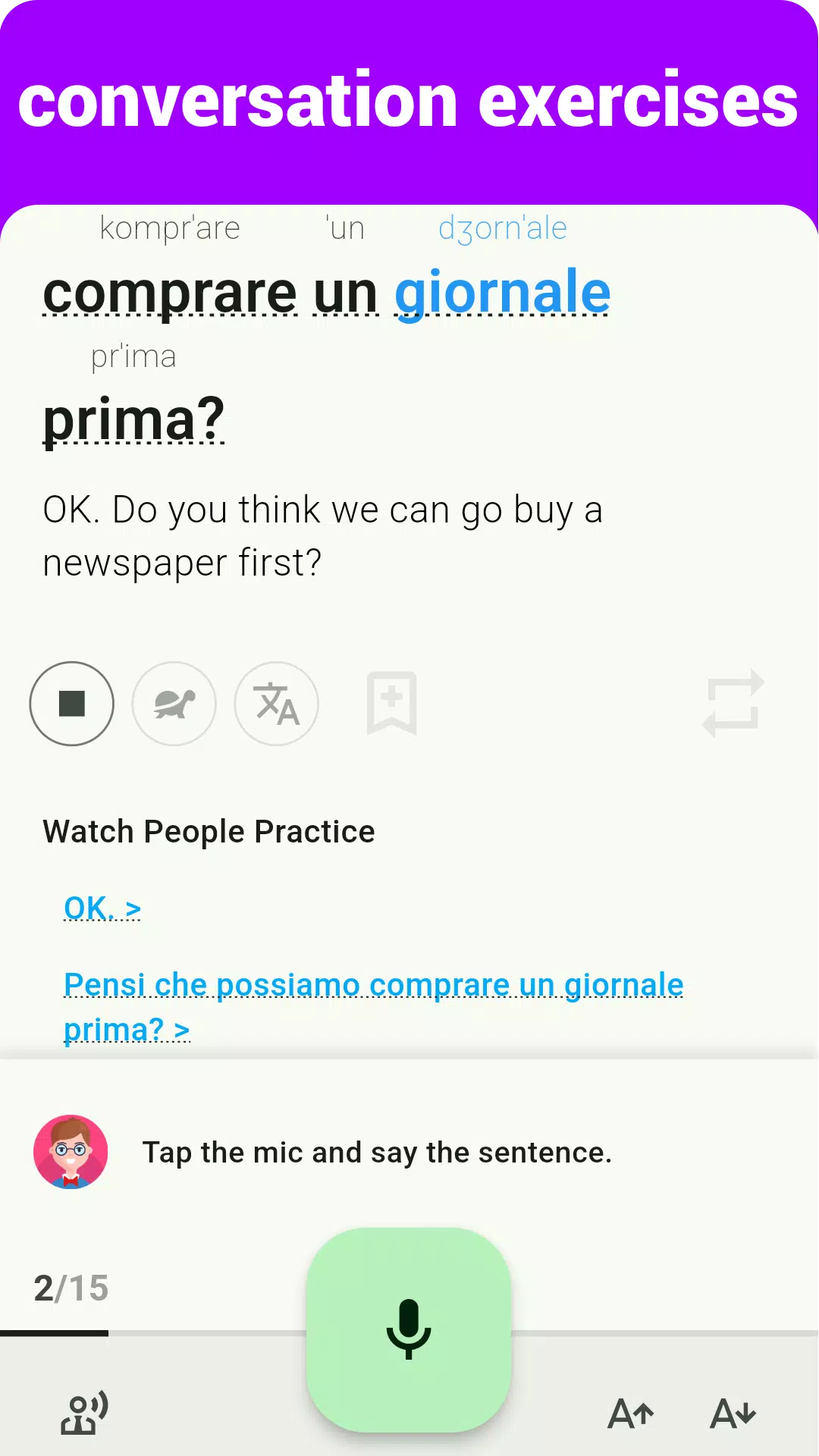819x1456 pixels.
Task: Click the 2/15 progress bar
Action: click(x=72, y=1286)
